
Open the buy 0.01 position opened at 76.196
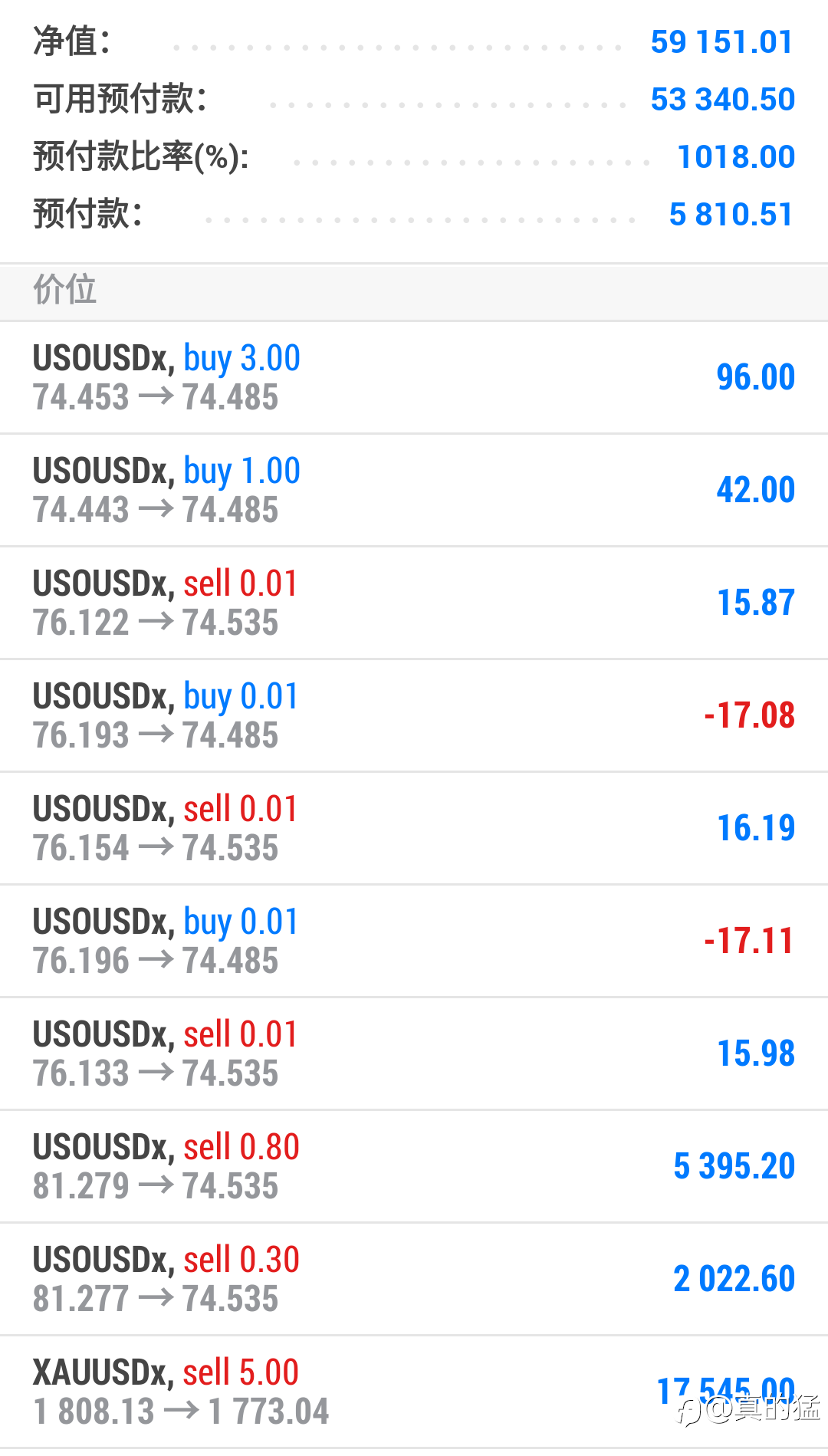(x=414, y=942)
